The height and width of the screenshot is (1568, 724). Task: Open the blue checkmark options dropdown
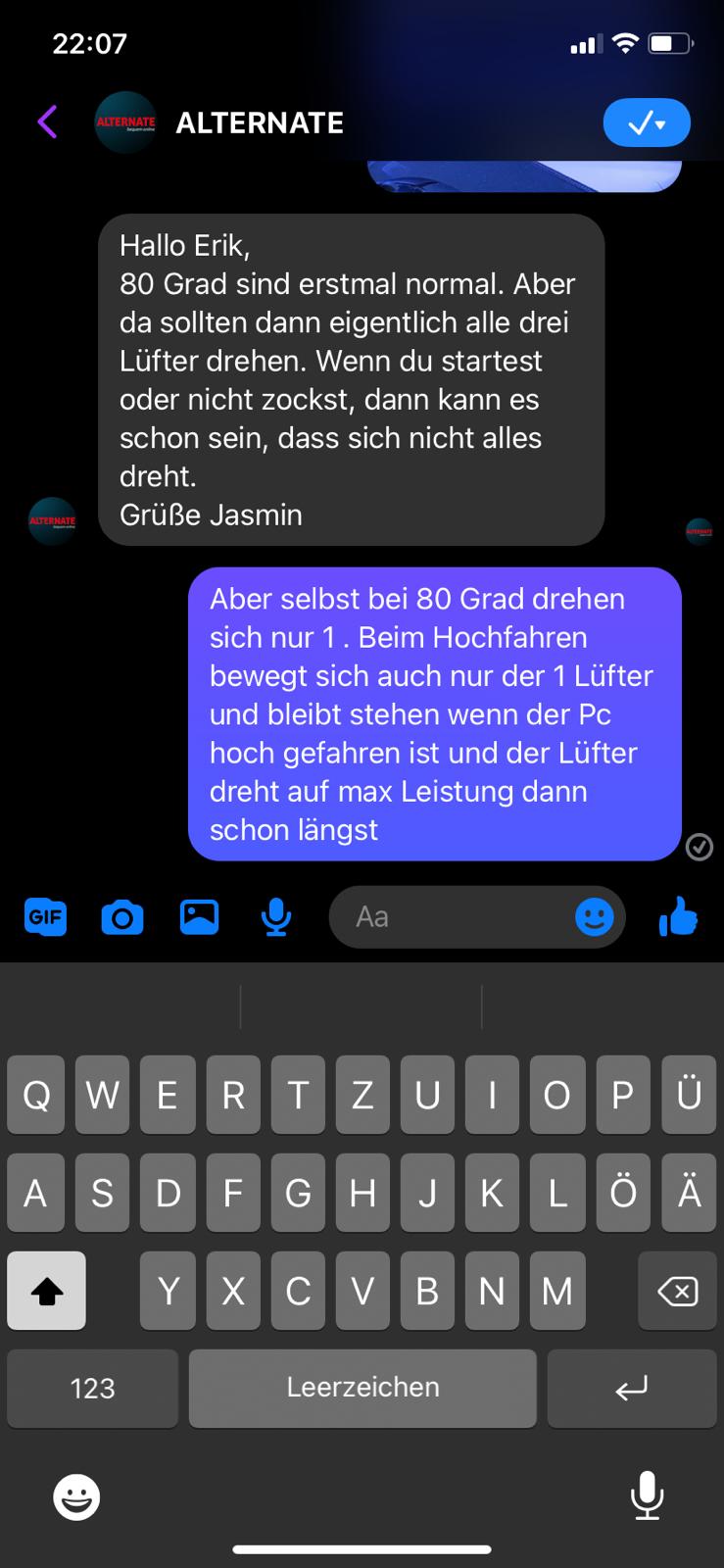pyautogui.click(x=647, y=123)
